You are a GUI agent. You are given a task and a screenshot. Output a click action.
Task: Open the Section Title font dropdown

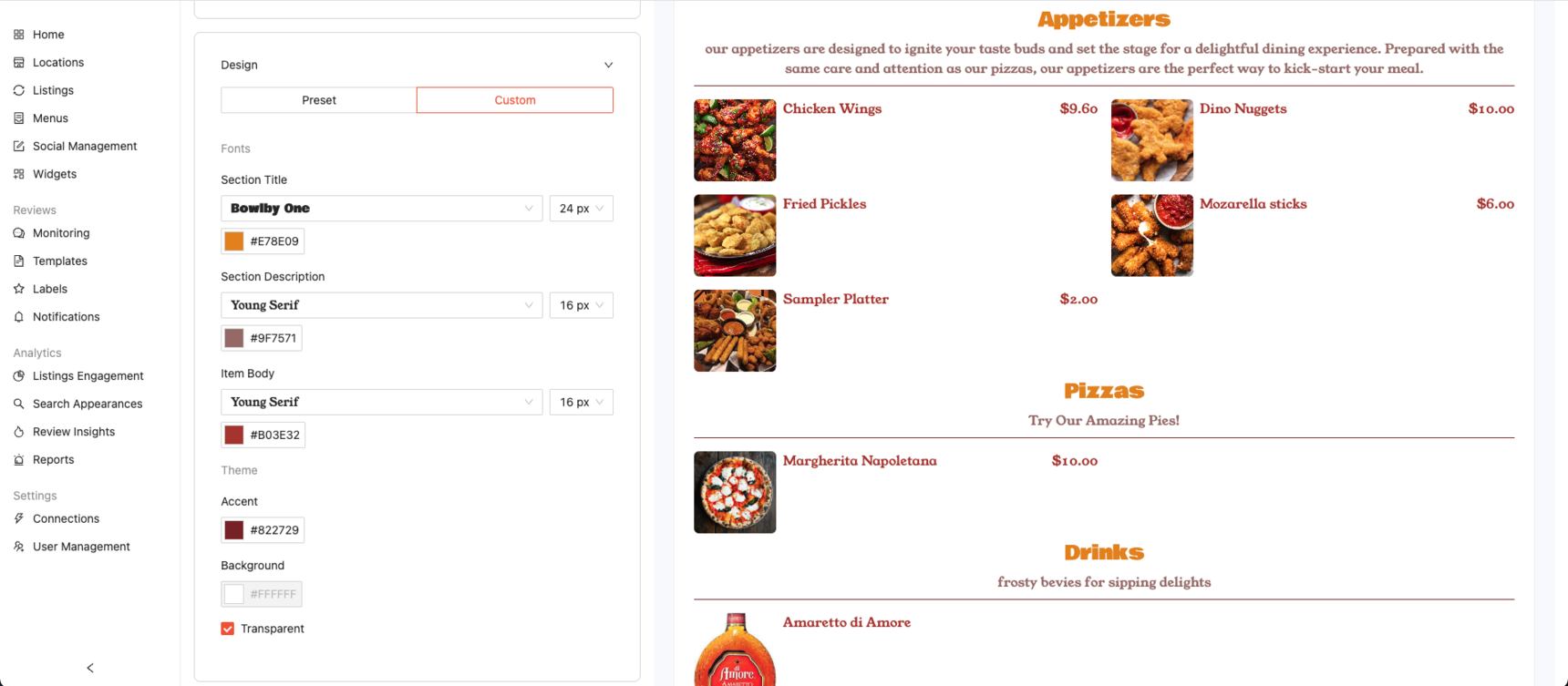pyautogui.click(x=381, y=209)
